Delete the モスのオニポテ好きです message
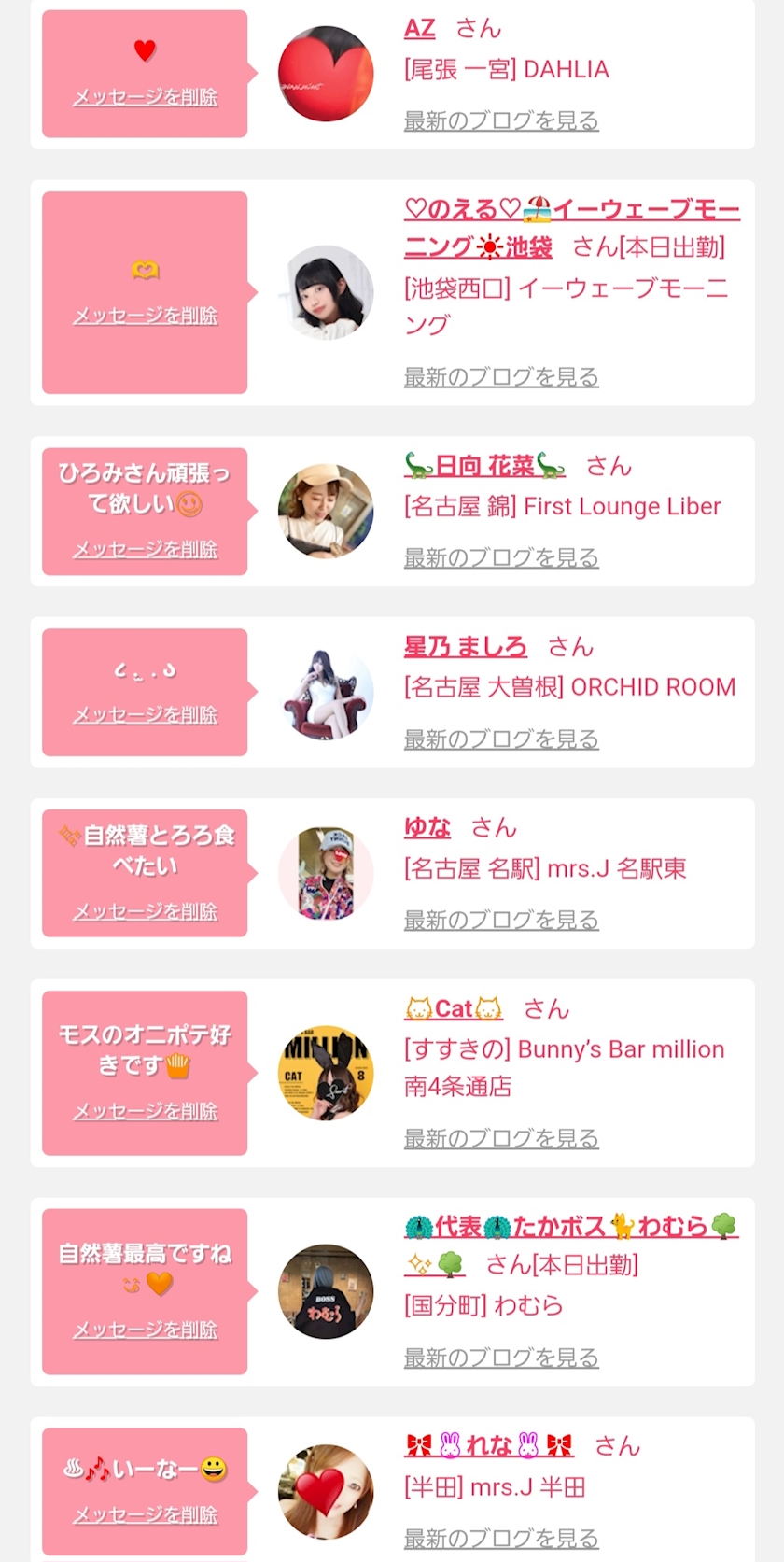 [x=145, y=1111]
